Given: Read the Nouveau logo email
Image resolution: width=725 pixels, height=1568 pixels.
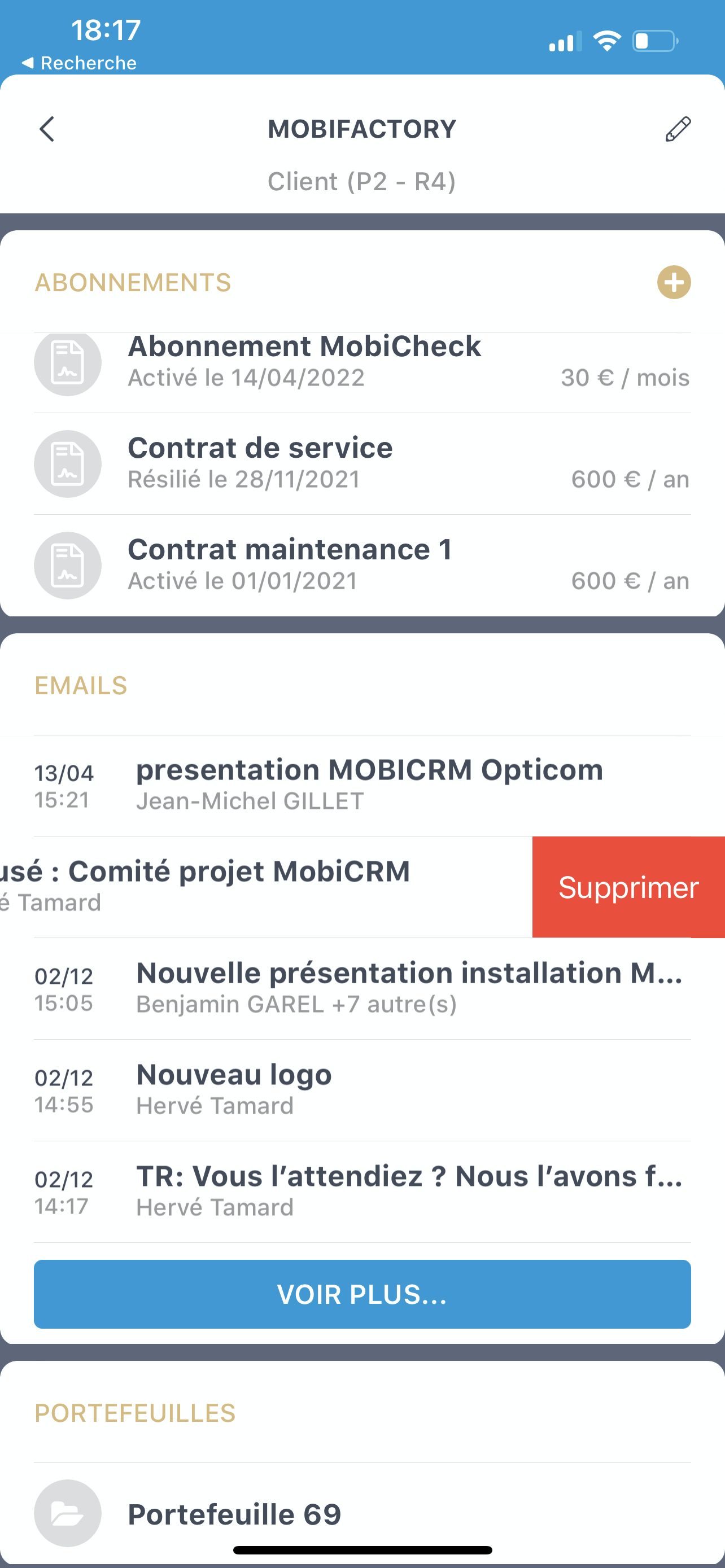Looking at the screenshot, I should click(x=362, y=1089).
